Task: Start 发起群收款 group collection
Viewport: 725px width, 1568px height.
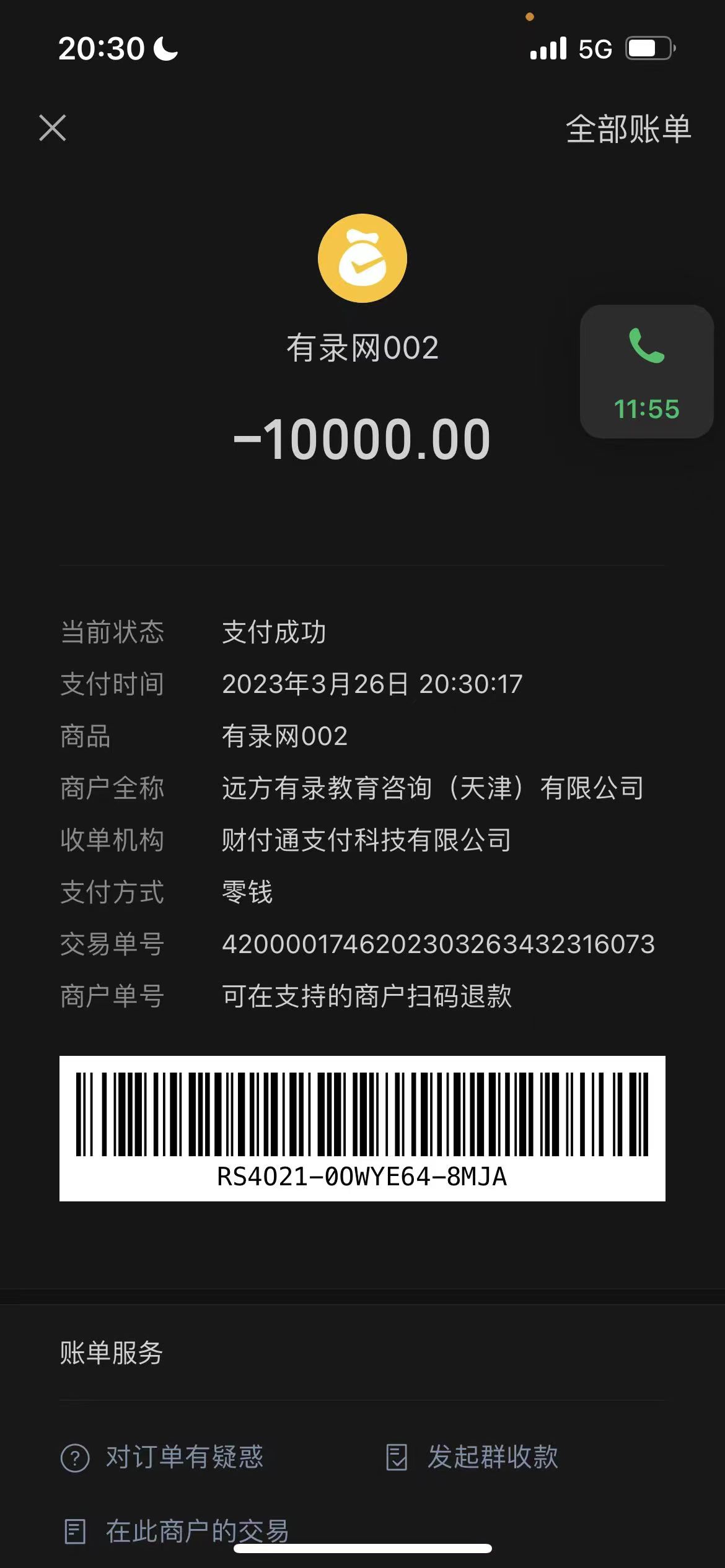Action: tap(472, 1457)
